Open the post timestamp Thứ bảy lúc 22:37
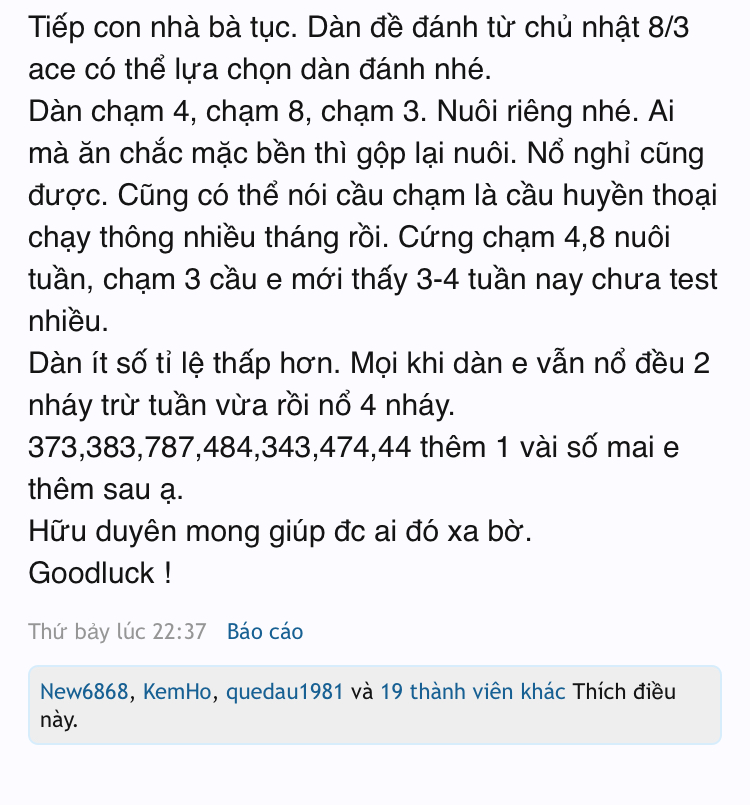This screenshot has height=805, width=750. point(117,632)
